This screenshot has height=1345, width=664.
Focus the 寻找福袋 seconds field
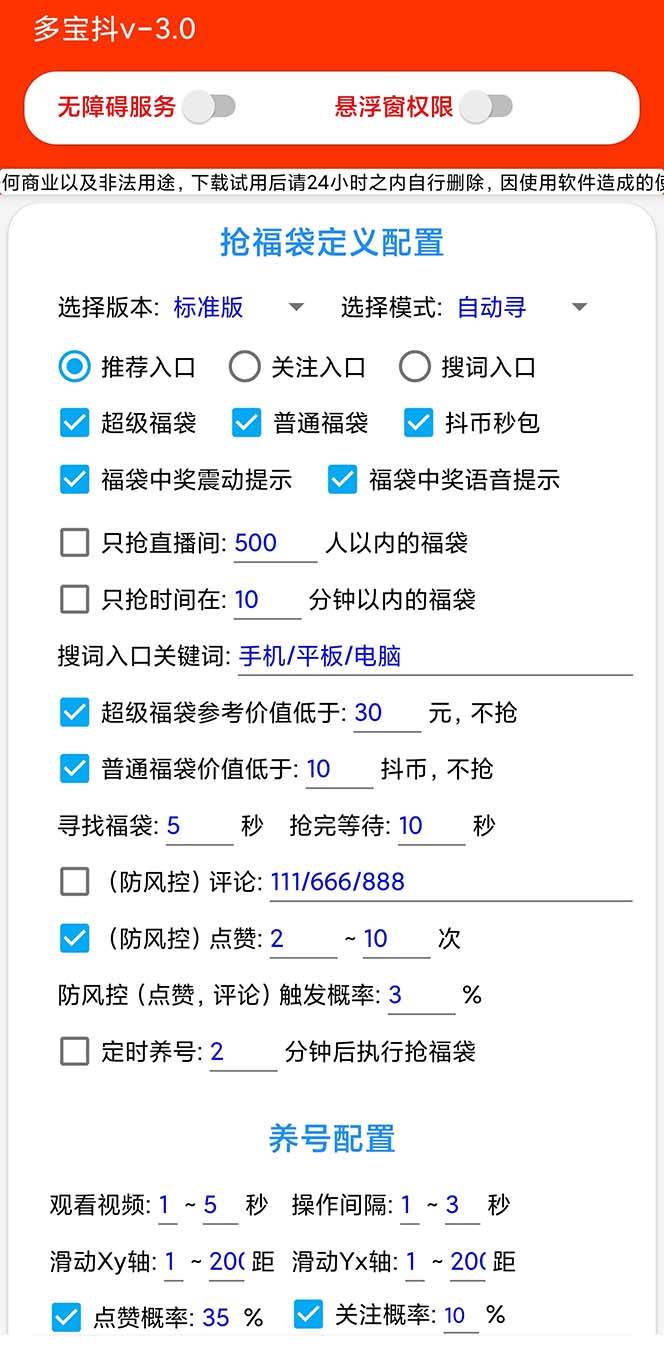click(x=198, y=827)
